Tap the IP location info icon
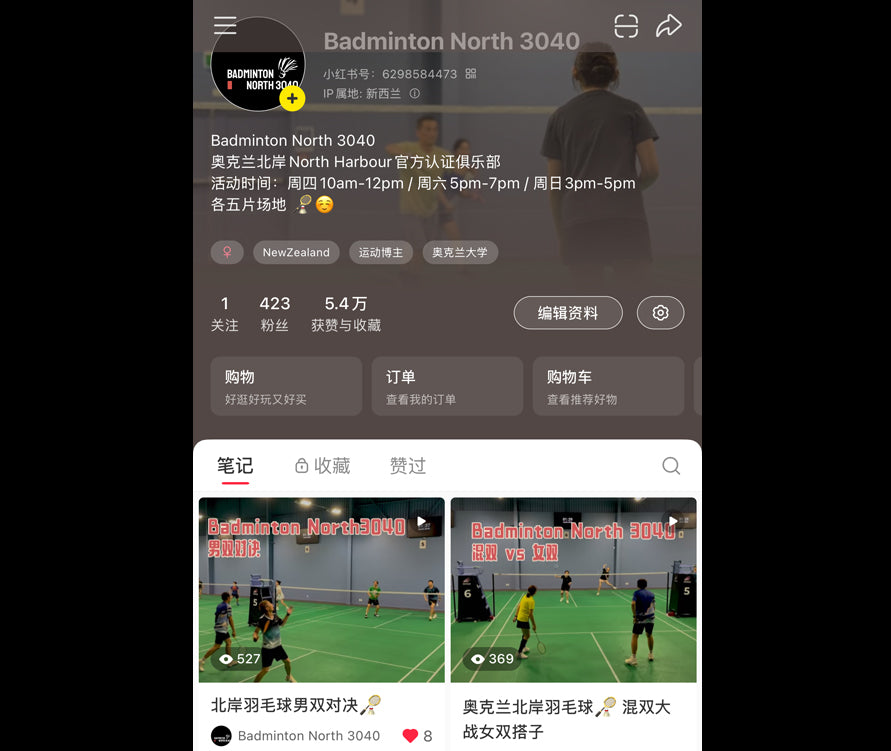The height and width of the screenshot is (751, 891). click(x=415, y=94)
